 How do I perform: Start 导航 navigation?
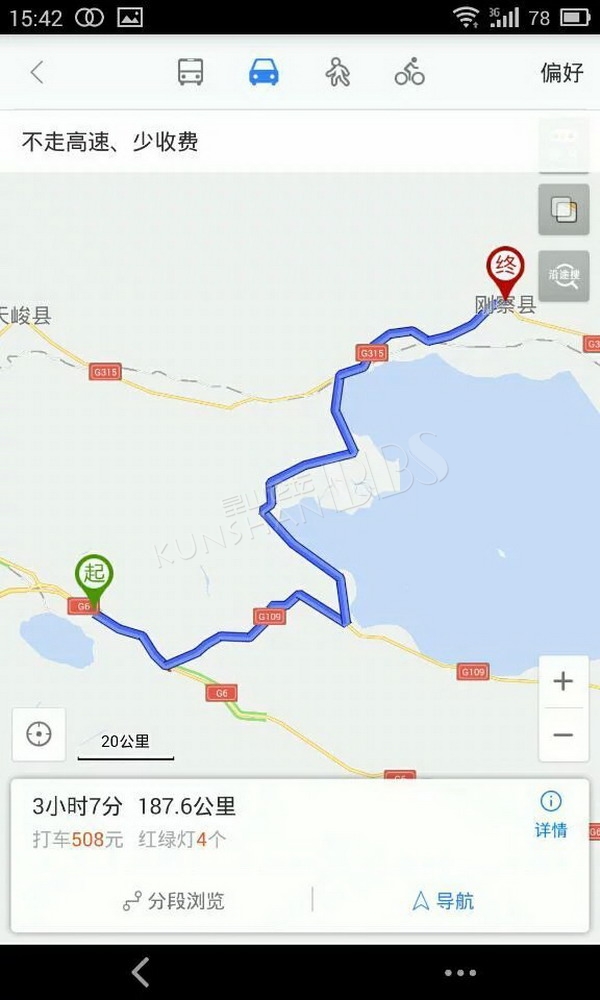(x=443, y=901)
